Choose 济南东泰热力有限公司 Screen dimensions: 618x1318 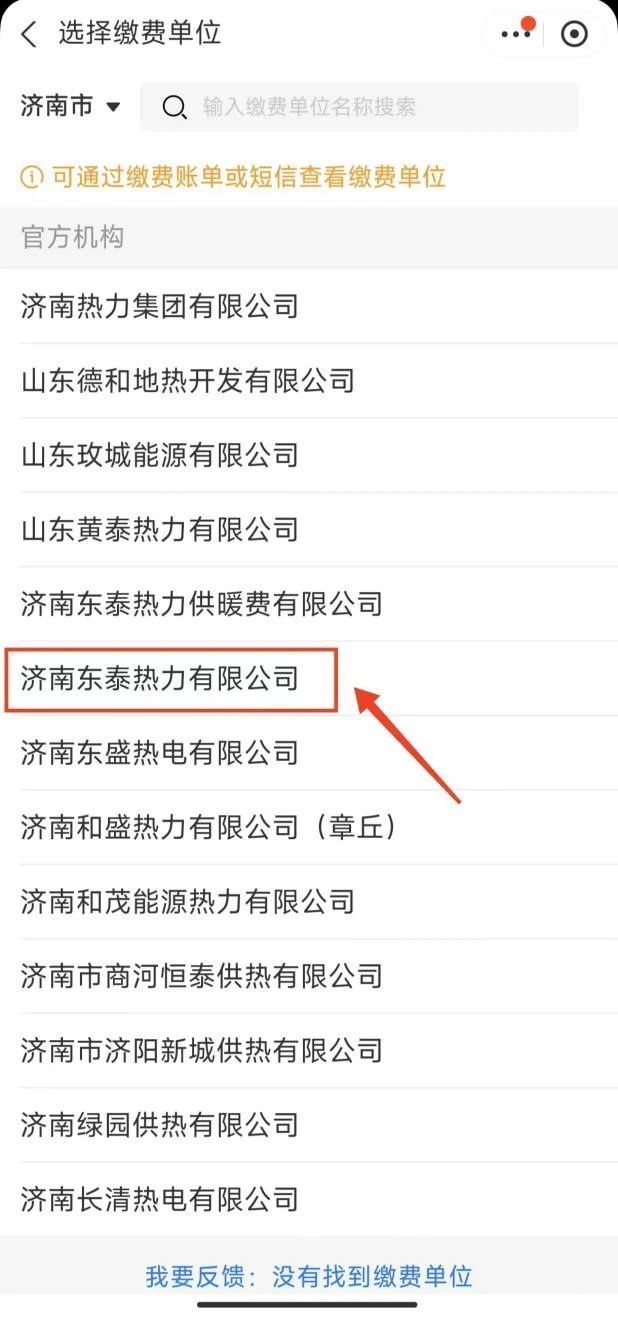[x=160, y=679]
